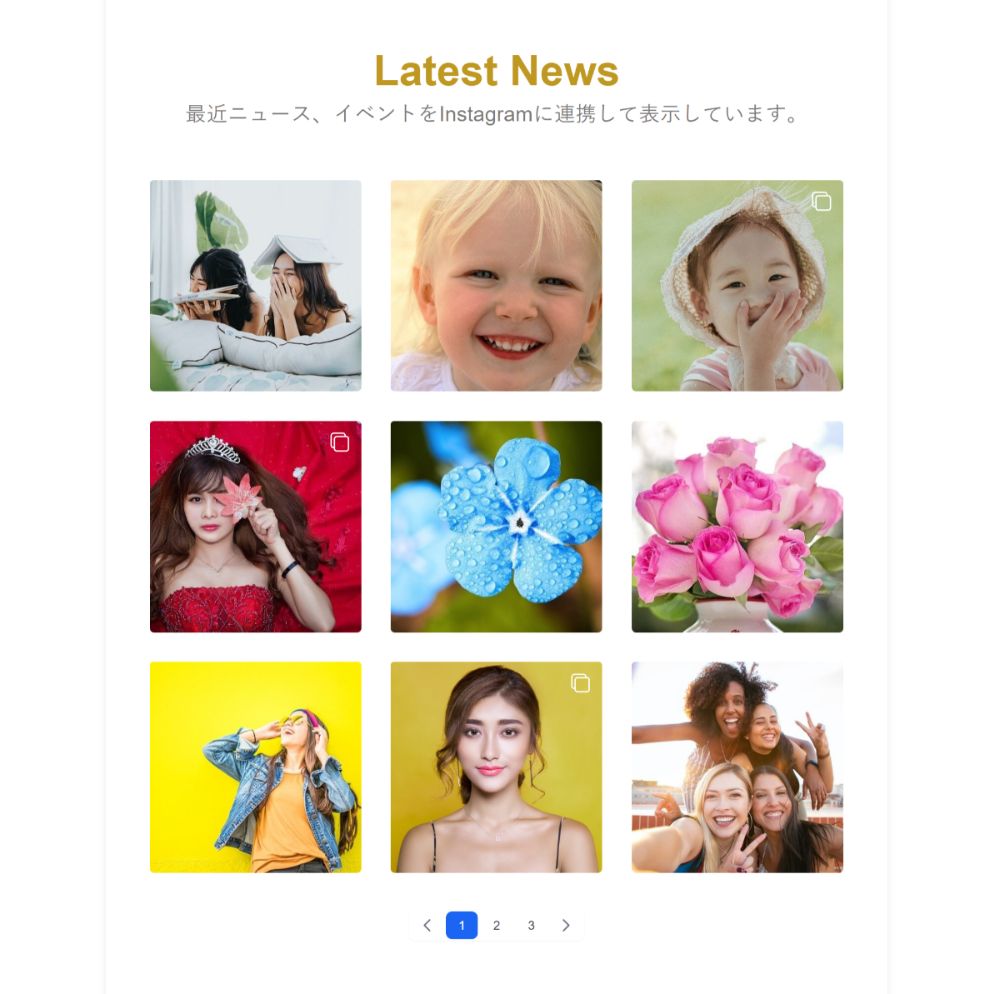Tap the next page arrow
Viewport: 1000px width, 994px height.
[565, 925]
